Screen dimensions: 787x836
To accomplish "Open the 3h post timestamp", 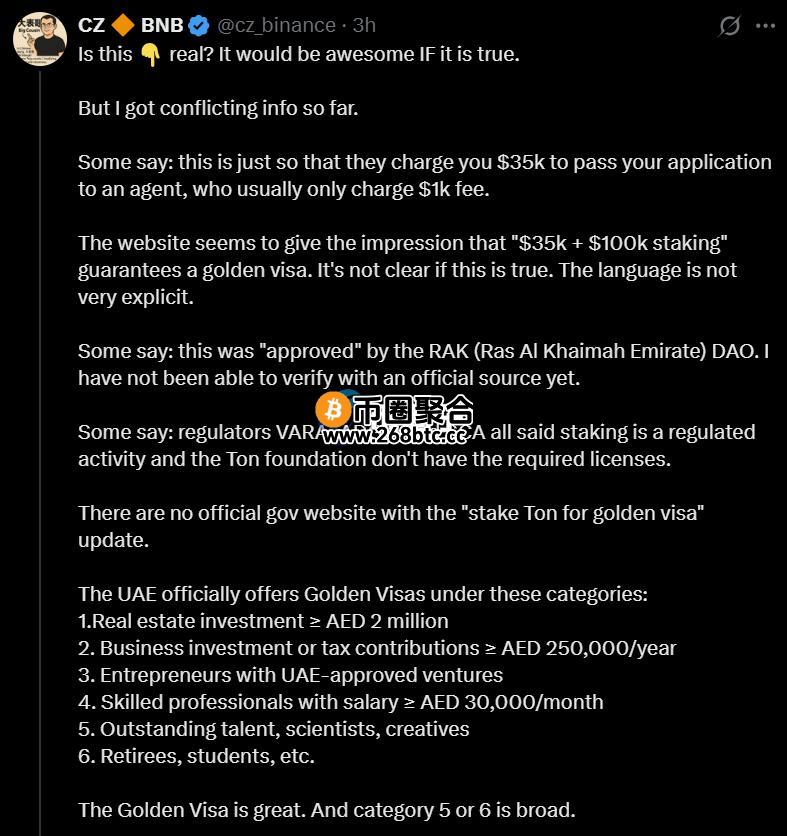I will tap(364, 25).
